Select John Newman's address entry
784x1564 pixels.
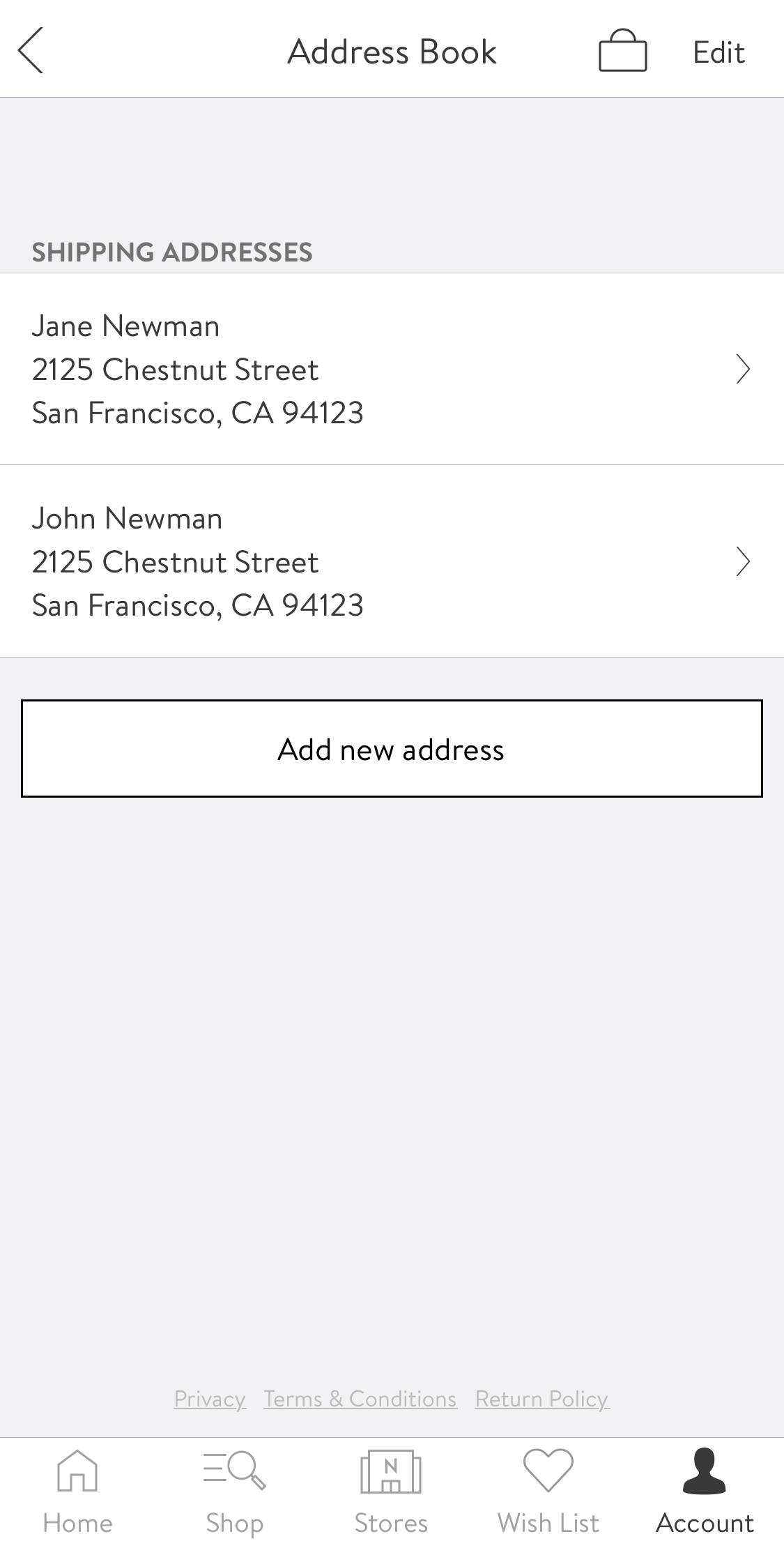coord(279,561)
